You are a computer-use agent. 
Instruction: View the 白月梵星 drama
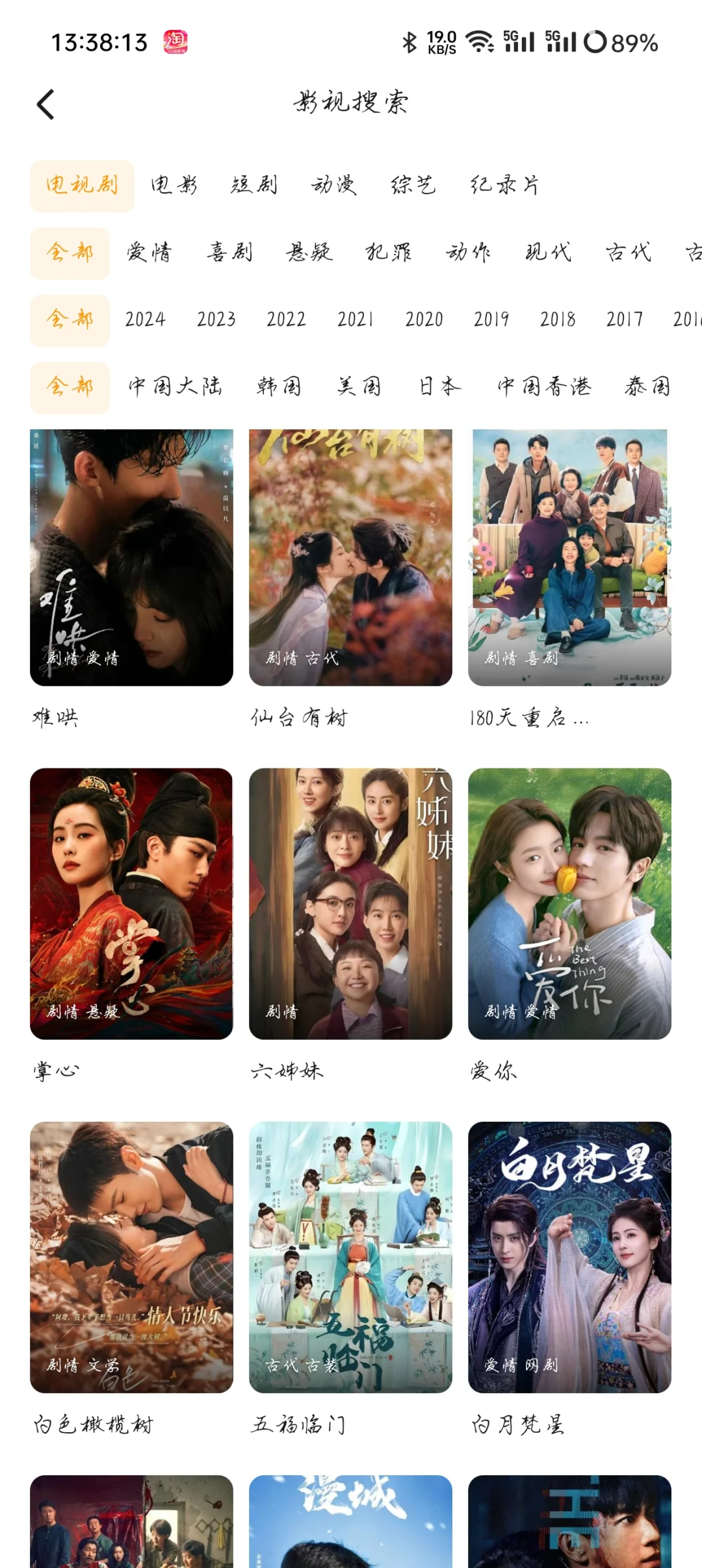tap(569, 1257)
